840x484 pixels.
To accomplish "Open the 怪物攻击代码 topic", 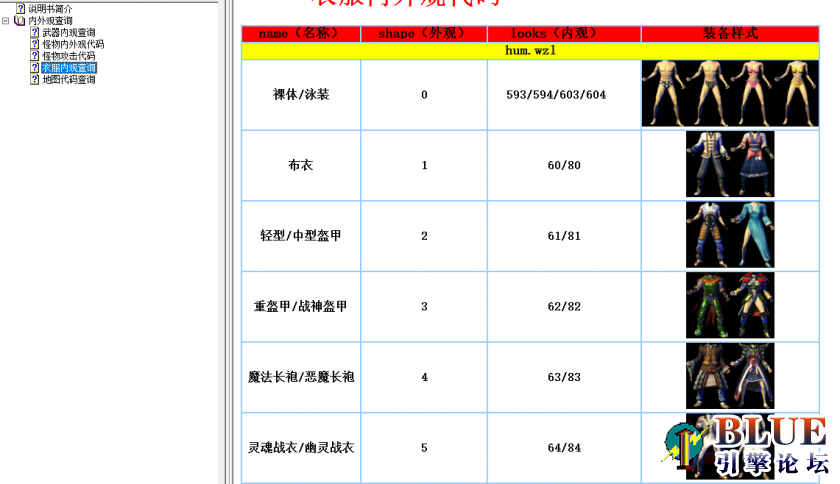I will point(69,56).
